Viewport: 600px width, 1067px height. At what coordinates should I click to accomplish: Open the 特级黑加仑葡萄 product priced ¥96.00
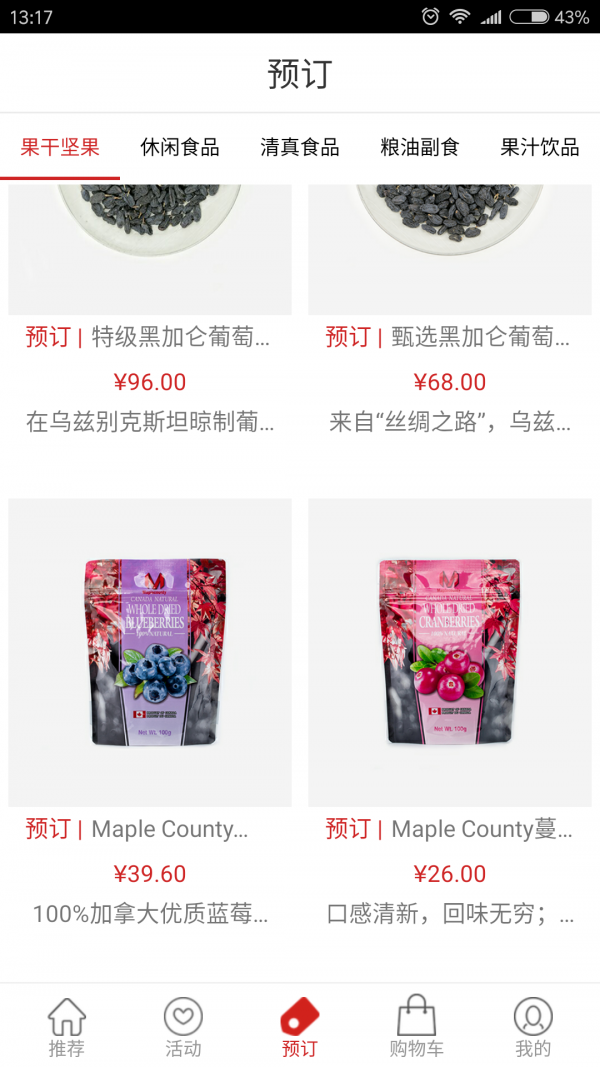click(150, 336)
